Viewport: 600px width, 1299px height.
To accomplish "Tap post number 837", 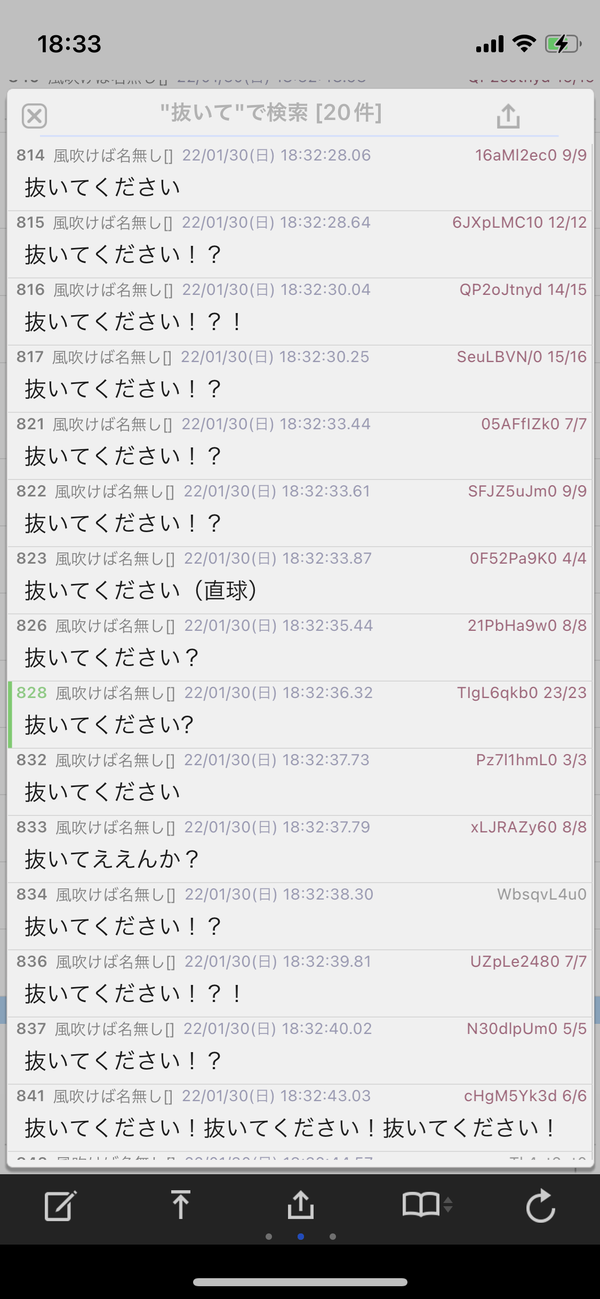I will (x=31, y=1028).
